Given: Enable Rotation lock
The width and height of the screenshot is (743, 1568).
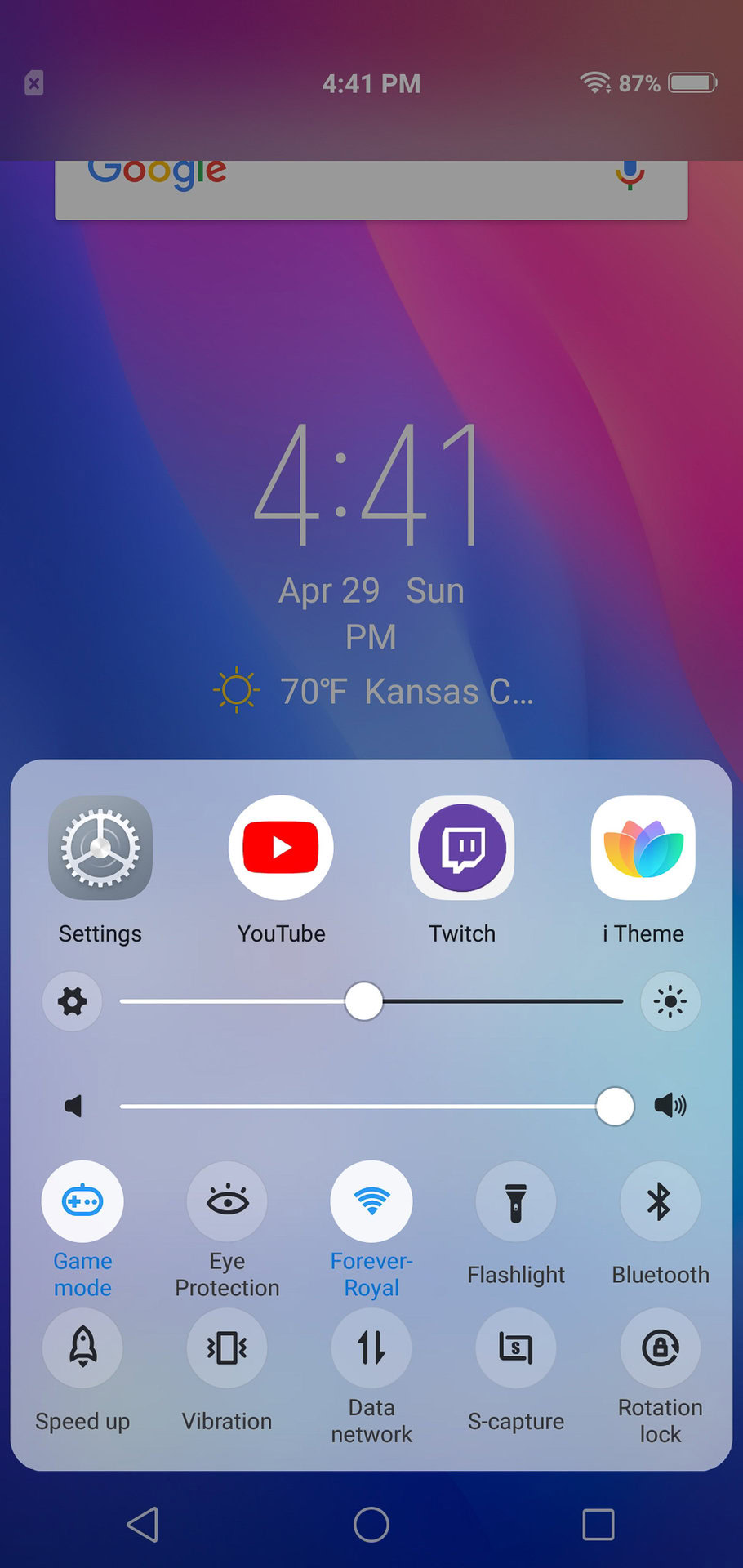Looking at the screenshot, I should click(x=660, y=1348).
